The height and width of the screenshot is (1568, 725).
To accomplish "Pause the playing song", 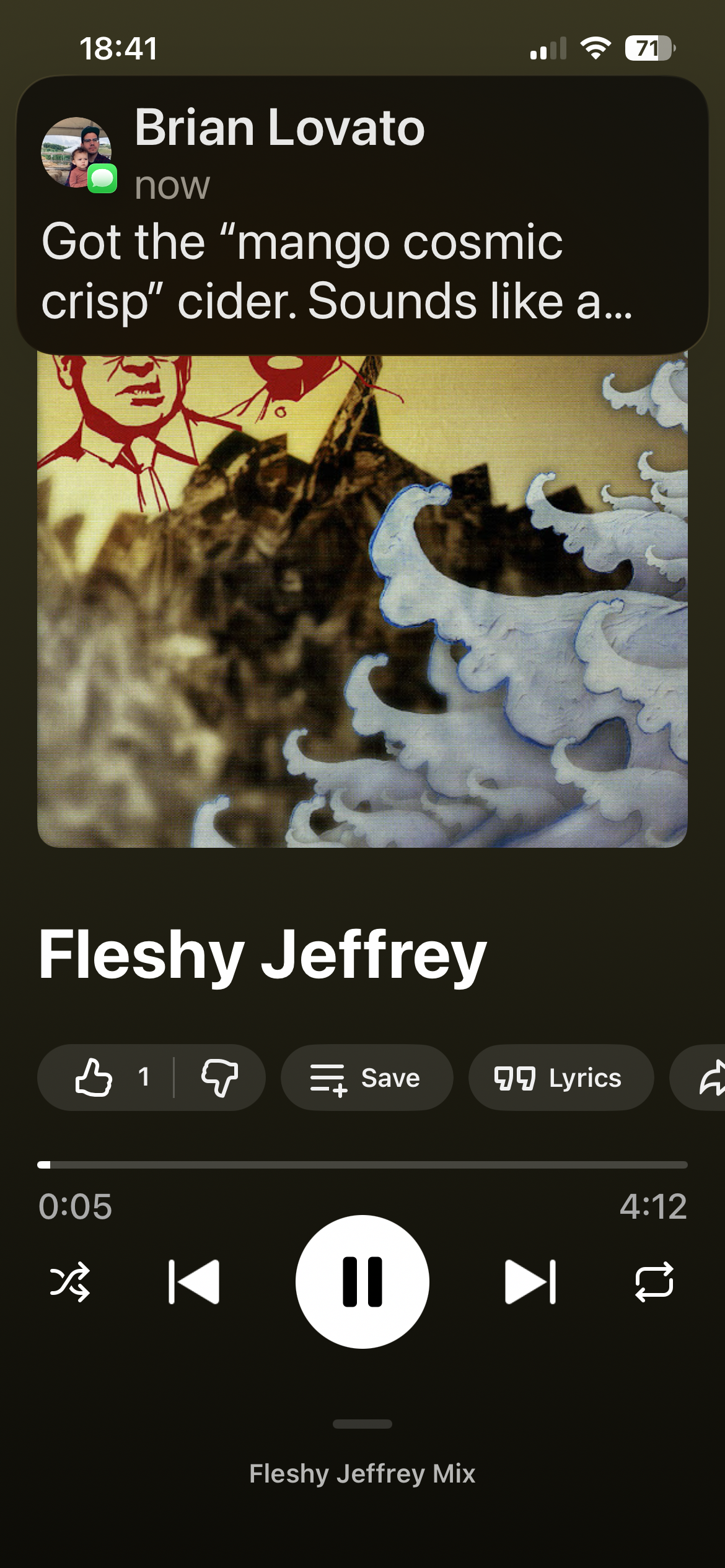I will tap(362, 1281).
